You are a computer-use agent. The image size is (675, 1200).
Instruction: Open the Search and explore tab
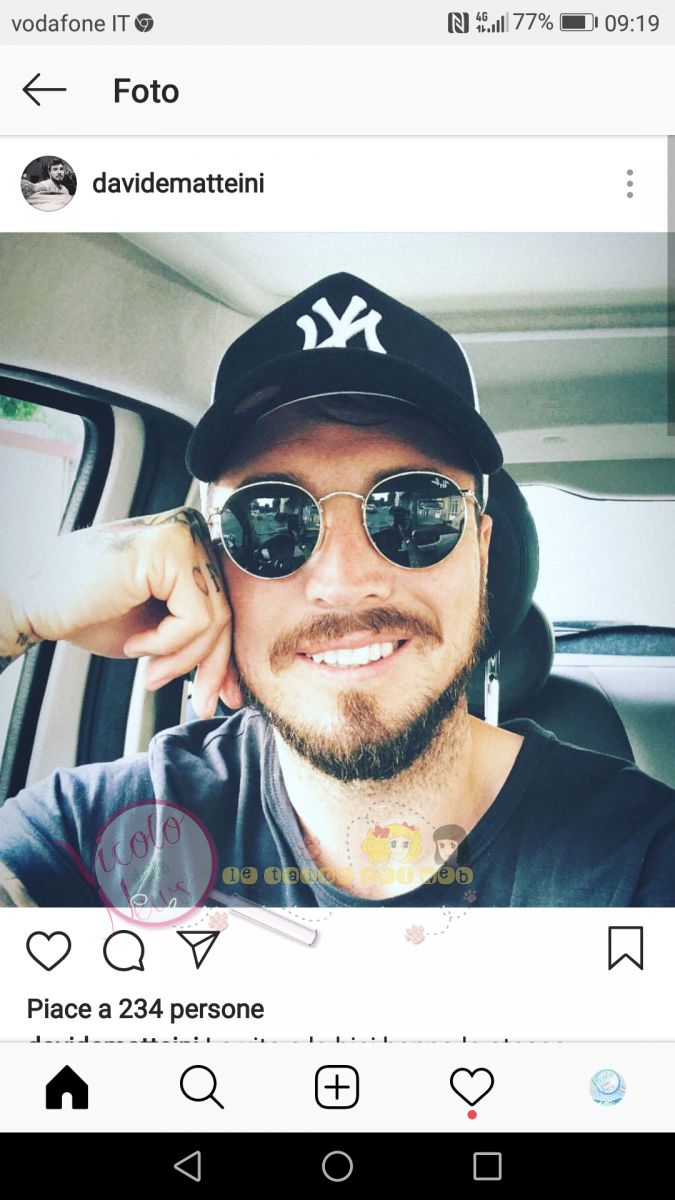(x=202, y=1087)
